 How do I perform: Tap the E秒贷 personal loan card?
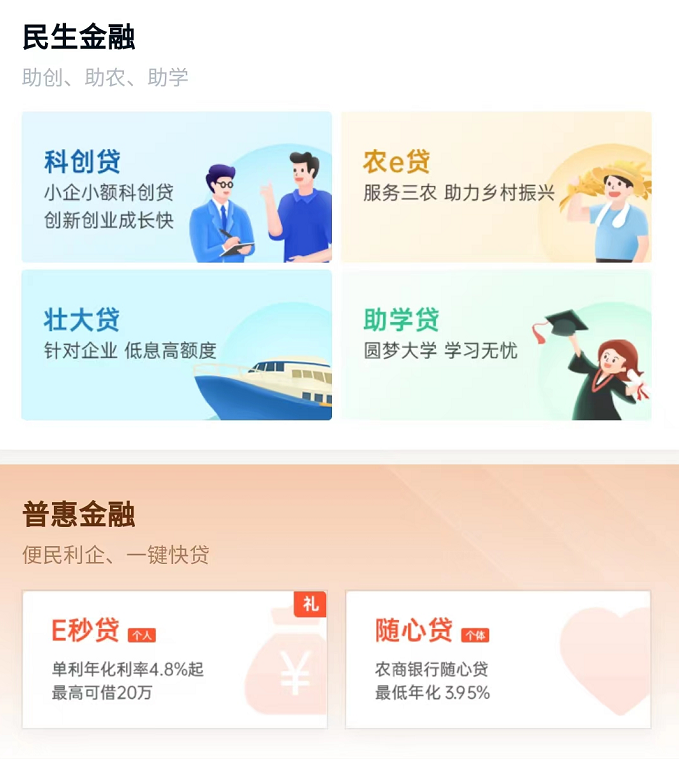tap(174, 659)
